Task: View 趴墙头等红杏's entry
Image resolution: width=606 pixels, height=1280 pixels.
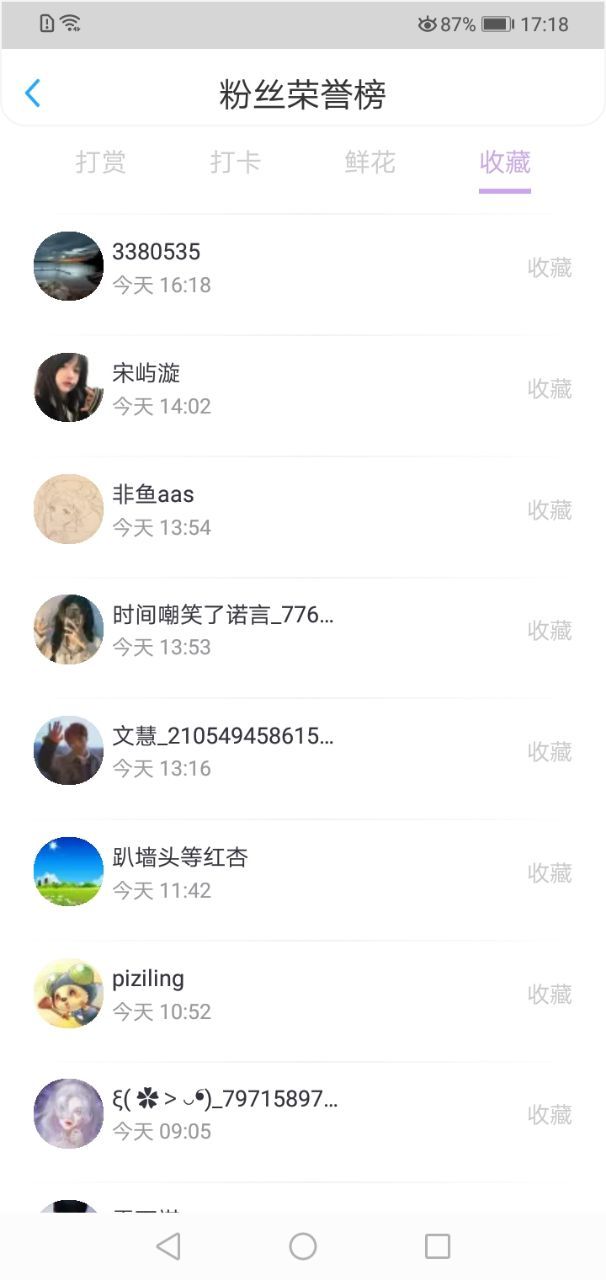Action: [x=300, y=872]
